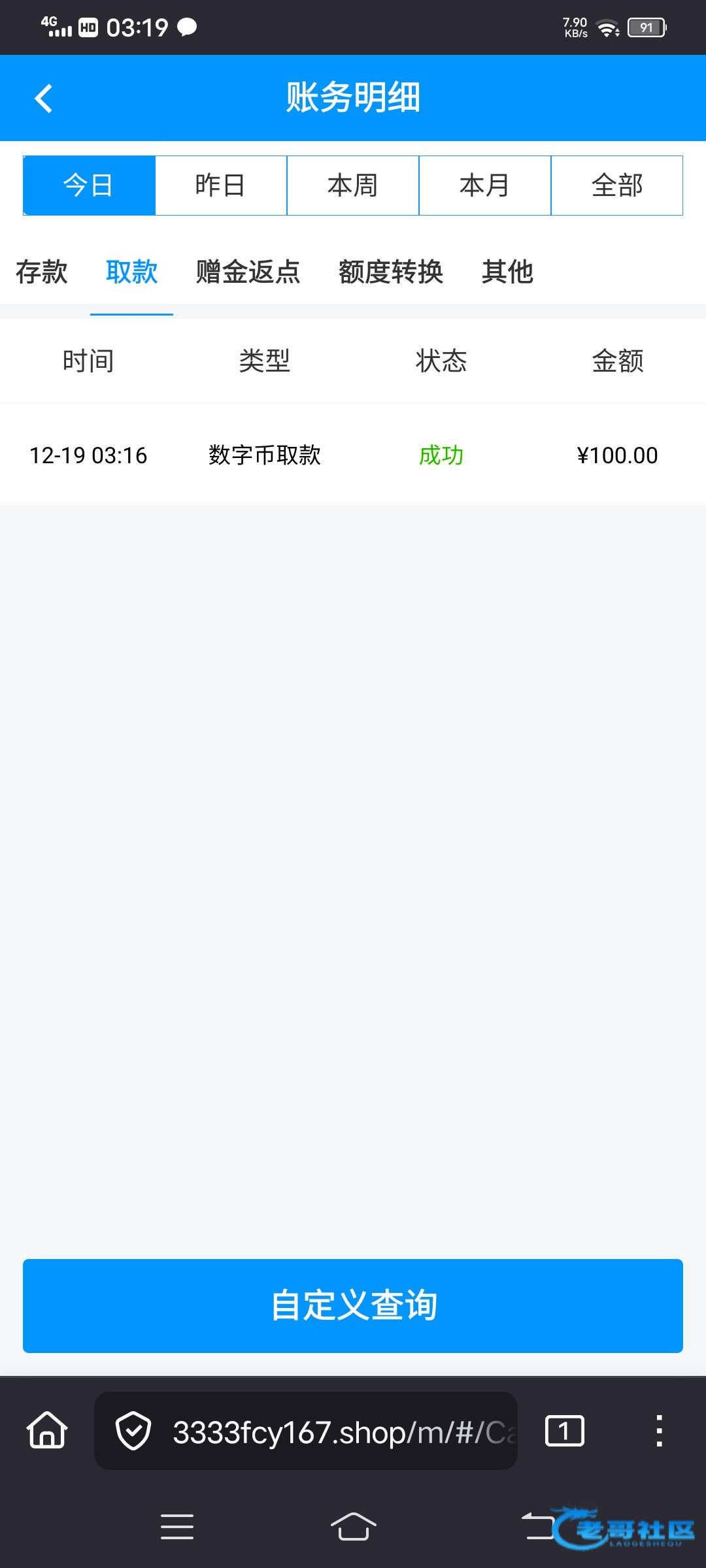
Task: Show records for 本周
Action: (353, 186)
